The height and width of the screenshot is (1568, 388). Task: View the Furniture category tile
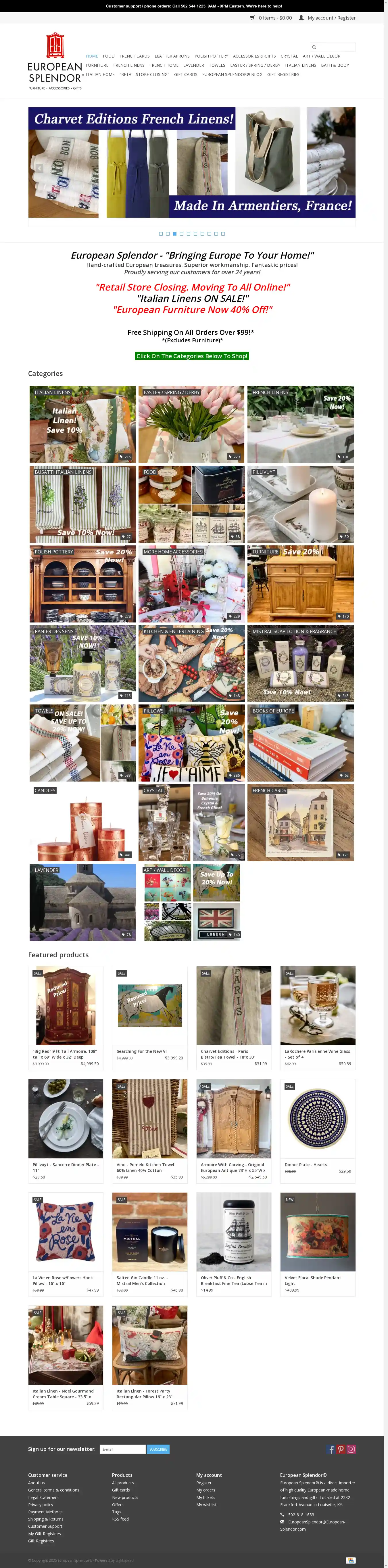click(x=300, y=584)
